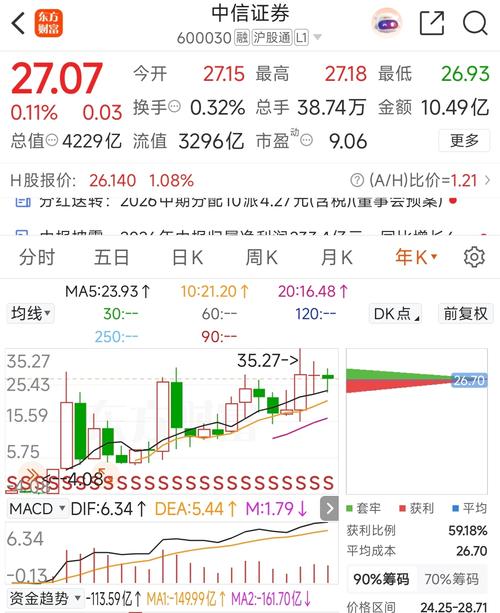Expand the 年K period dropdown

(x=416, y=257)
